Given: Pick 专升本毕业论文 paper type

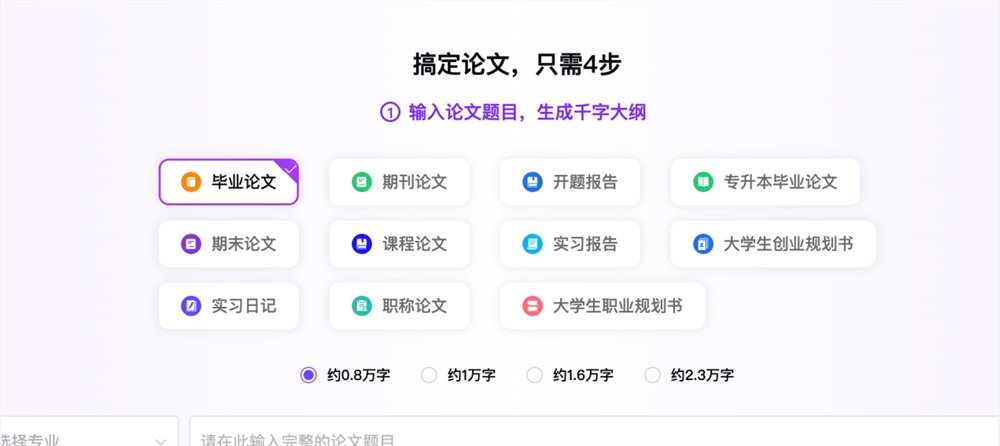Looking at the screenshot, I should tap(765, 182).
